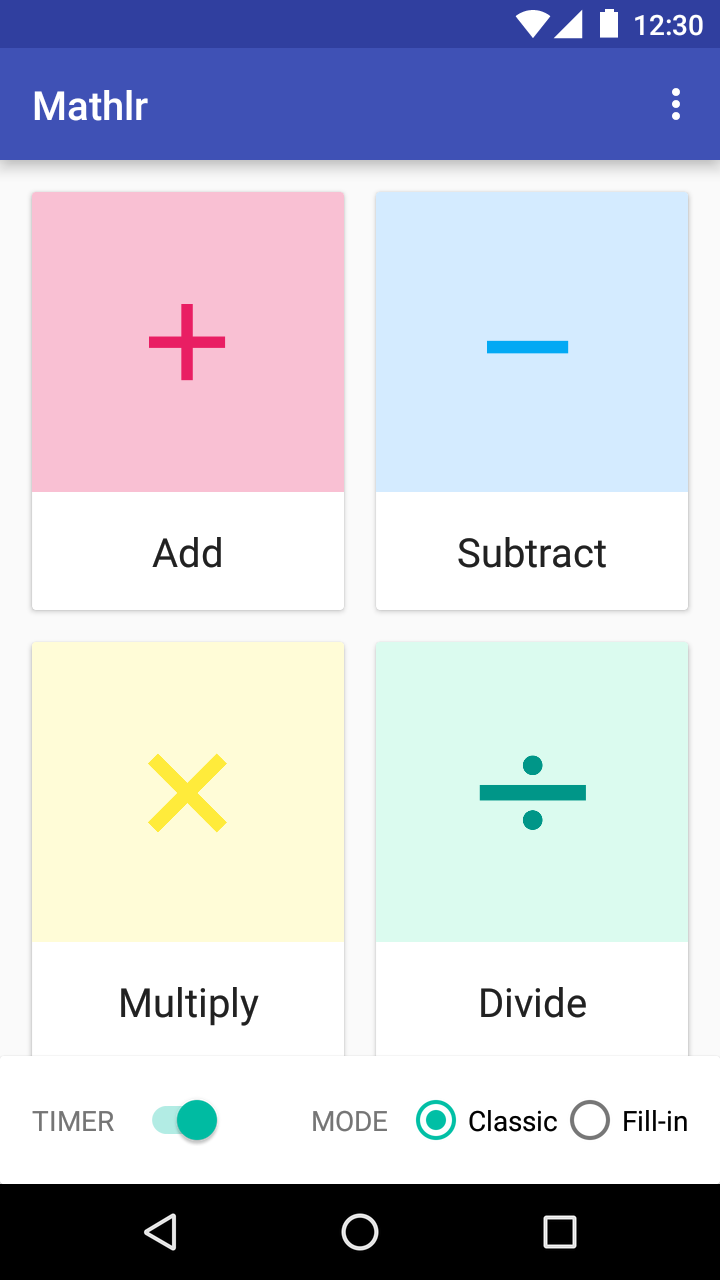The image size is (720, 1280).
Task: Select Classic mode radio button
Action: (x=436, y=1120)
